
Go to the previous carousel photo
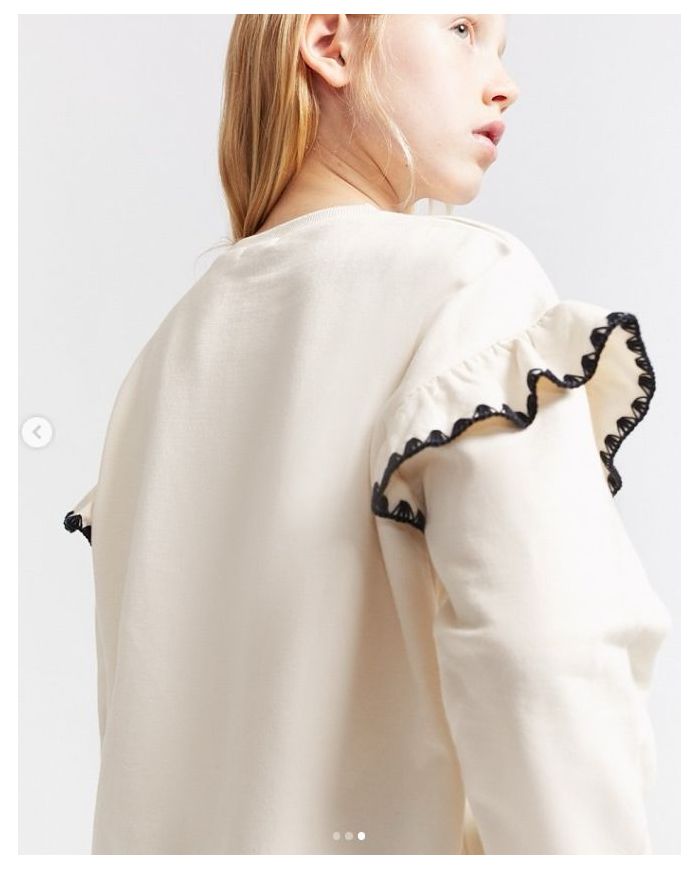37,433
